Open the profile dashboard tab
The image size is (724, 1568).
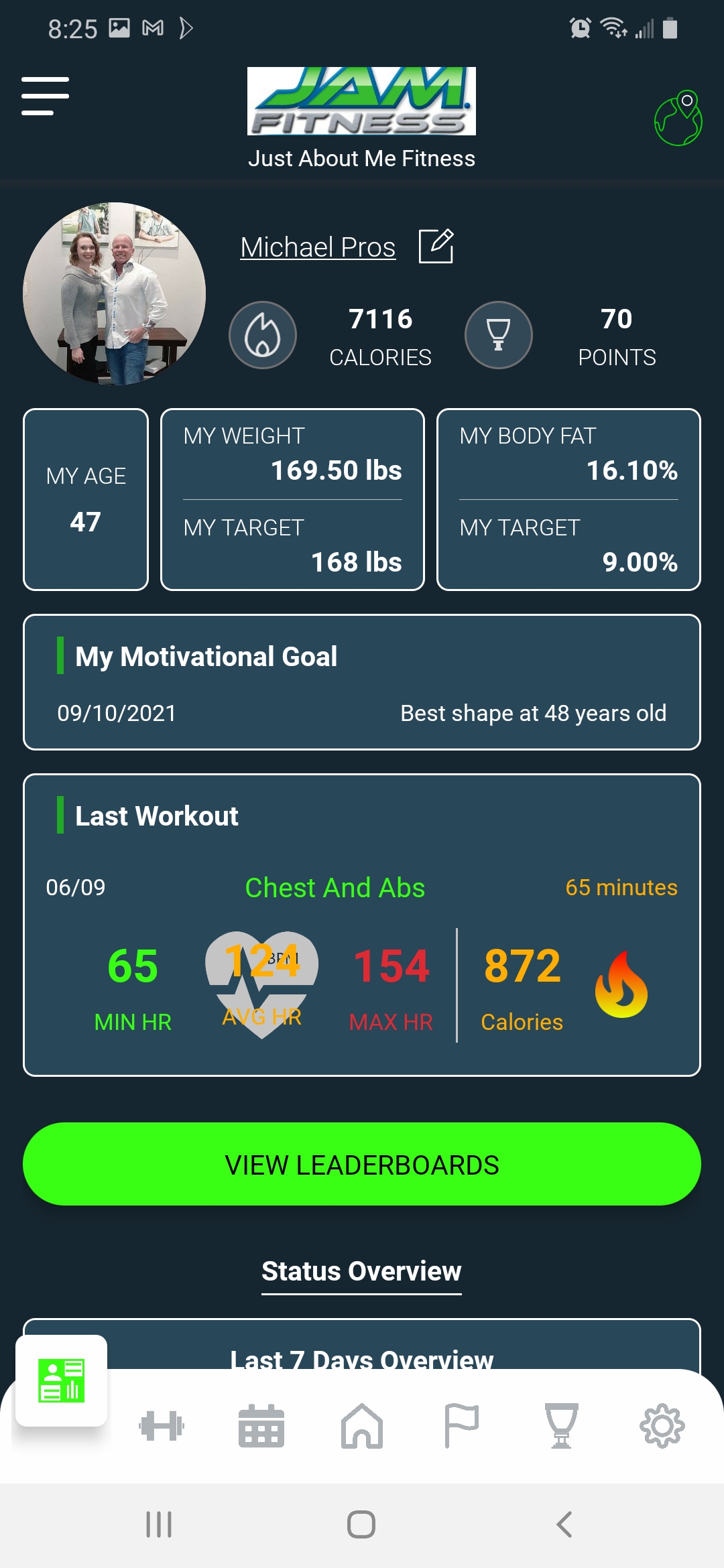click(x=61, y=1380)
